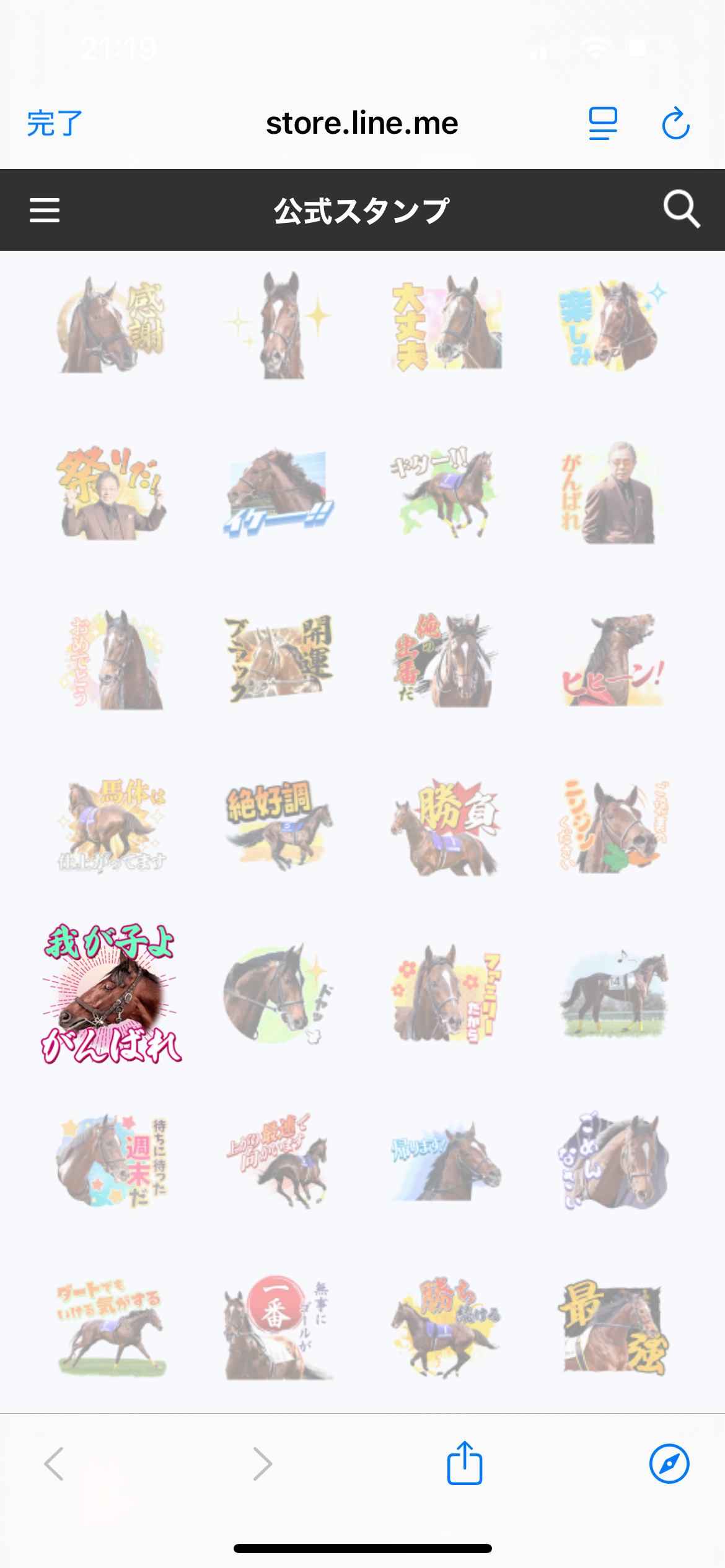The image size is (725, 1568).
Task: Open the reader view icon
Action: pos(602,123)
